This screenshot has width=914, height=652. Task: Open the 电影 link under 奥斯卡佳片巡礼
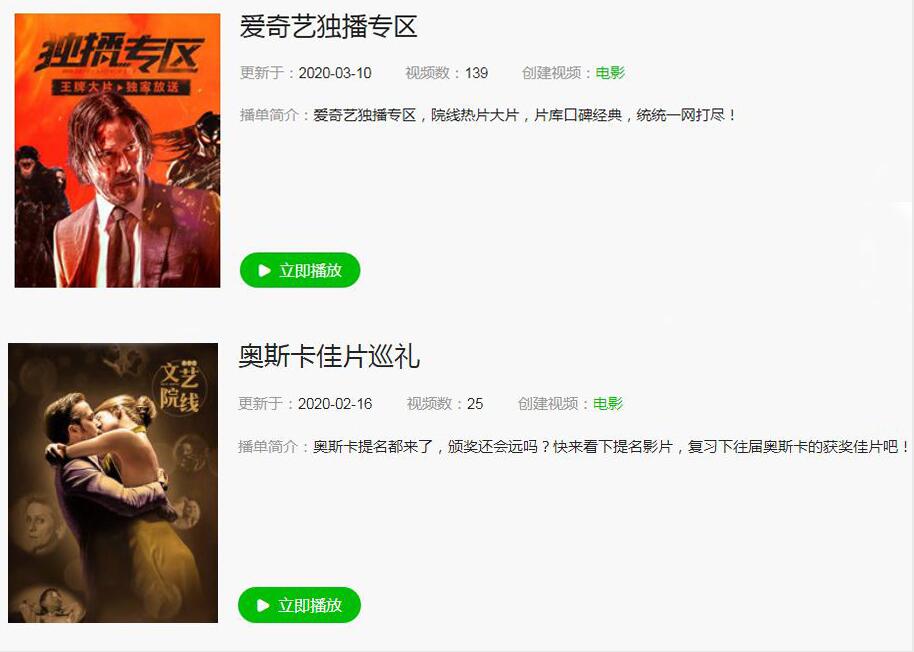click(x=608, y=404)
